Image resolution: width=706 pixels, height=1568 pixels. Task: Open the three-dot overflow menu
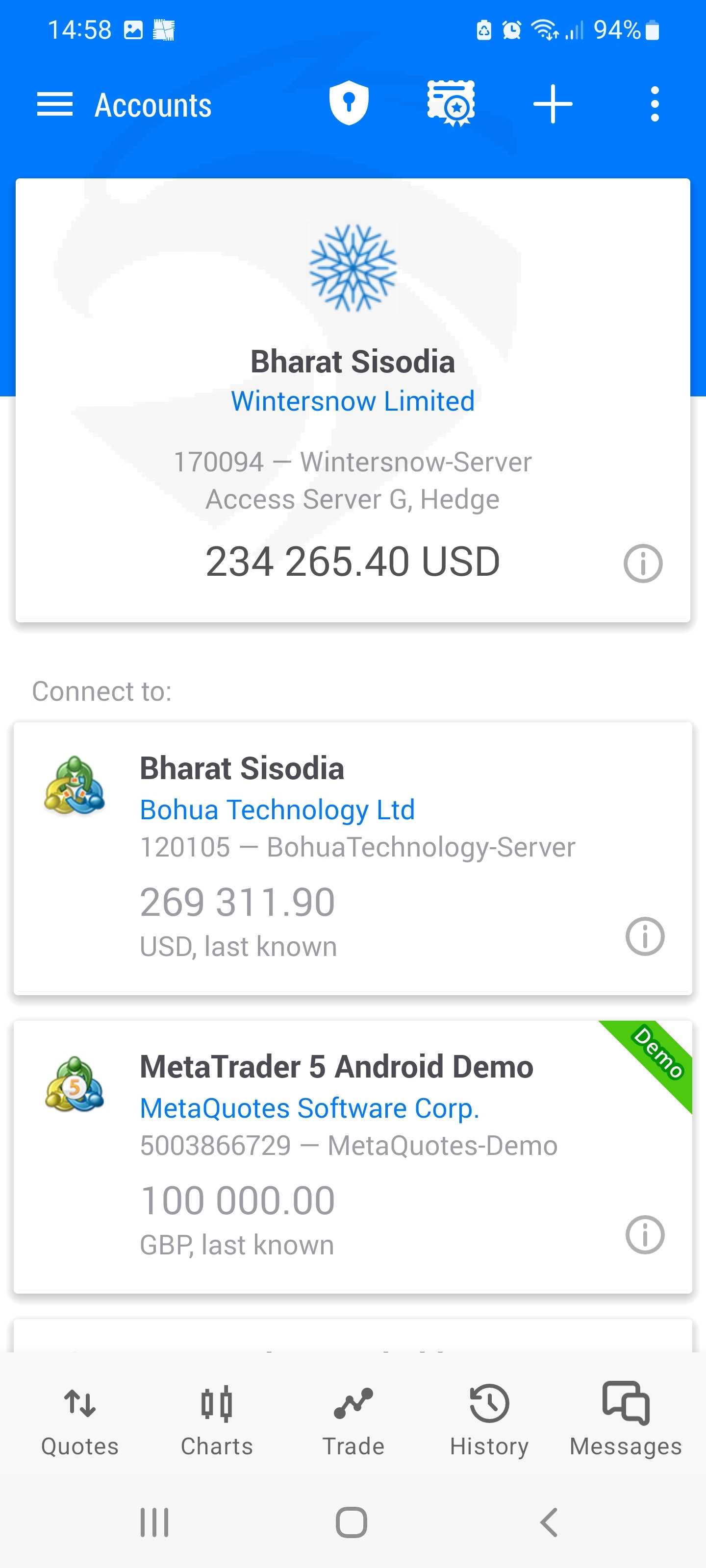pos(655,104)
